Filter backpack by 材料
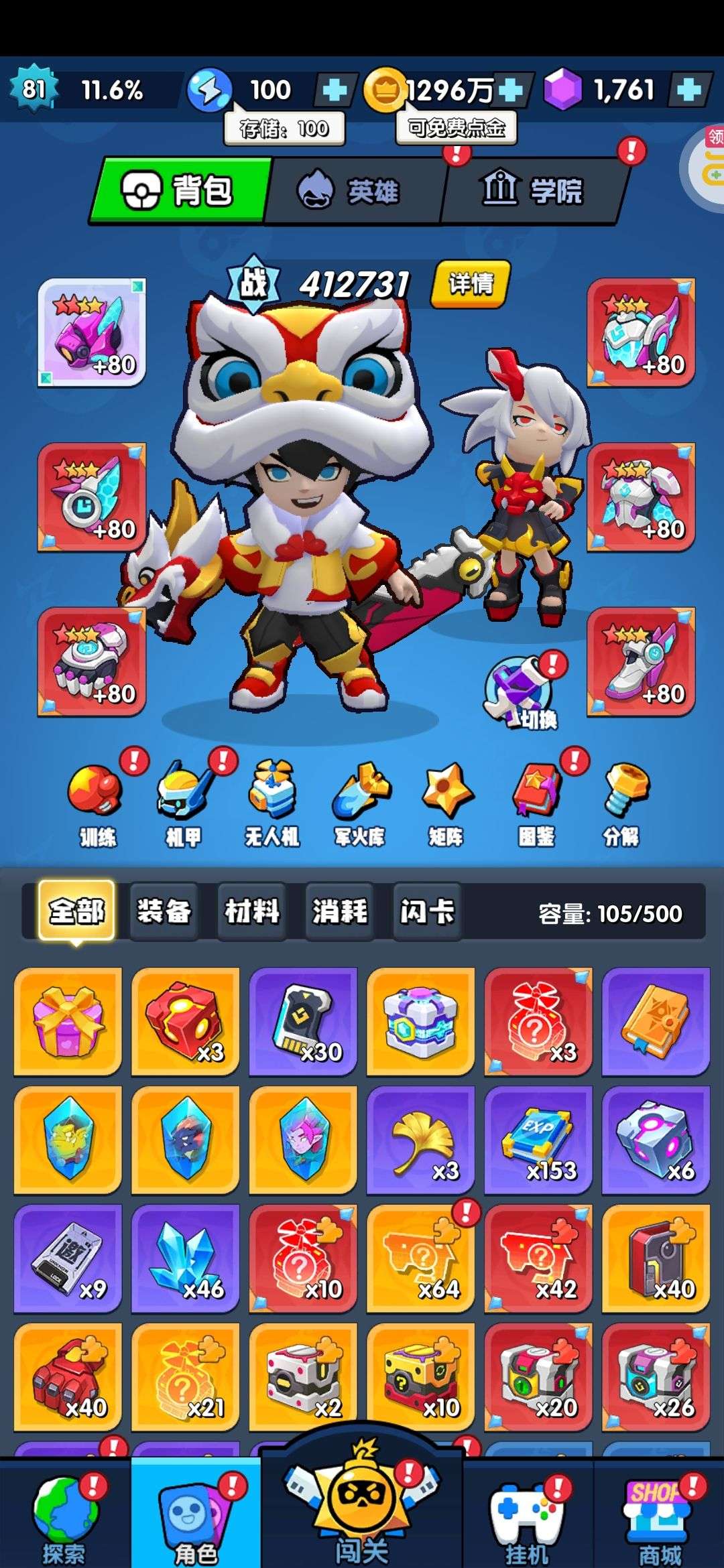 point(252,911)
